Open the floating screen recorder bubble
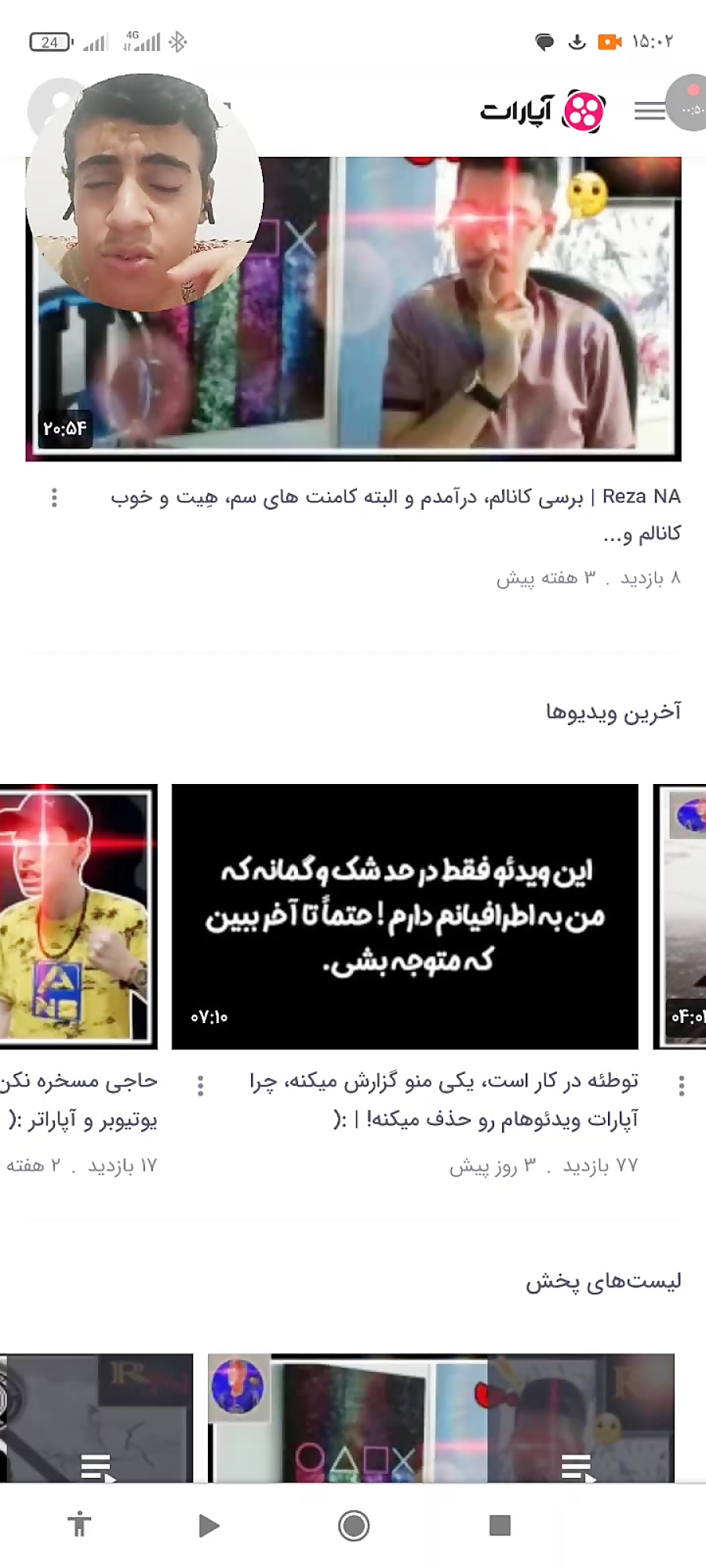706x1568 pixels. [689, 103]
